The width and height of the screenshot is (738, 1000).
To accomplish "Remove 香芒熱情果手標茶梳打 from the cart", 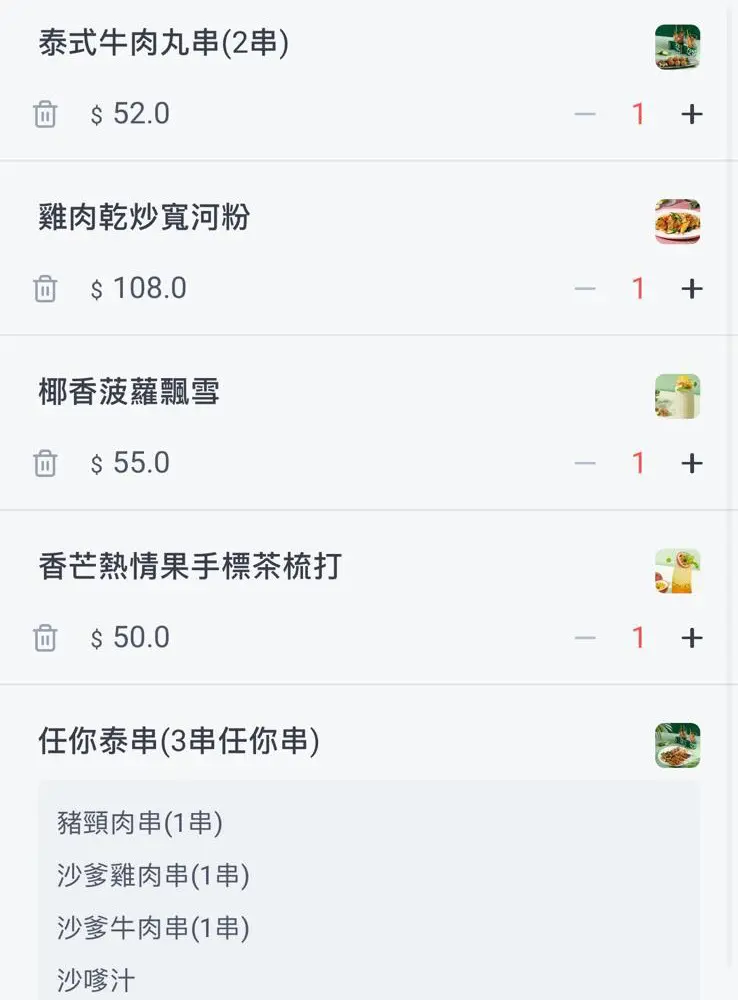I will pos(45,638).
